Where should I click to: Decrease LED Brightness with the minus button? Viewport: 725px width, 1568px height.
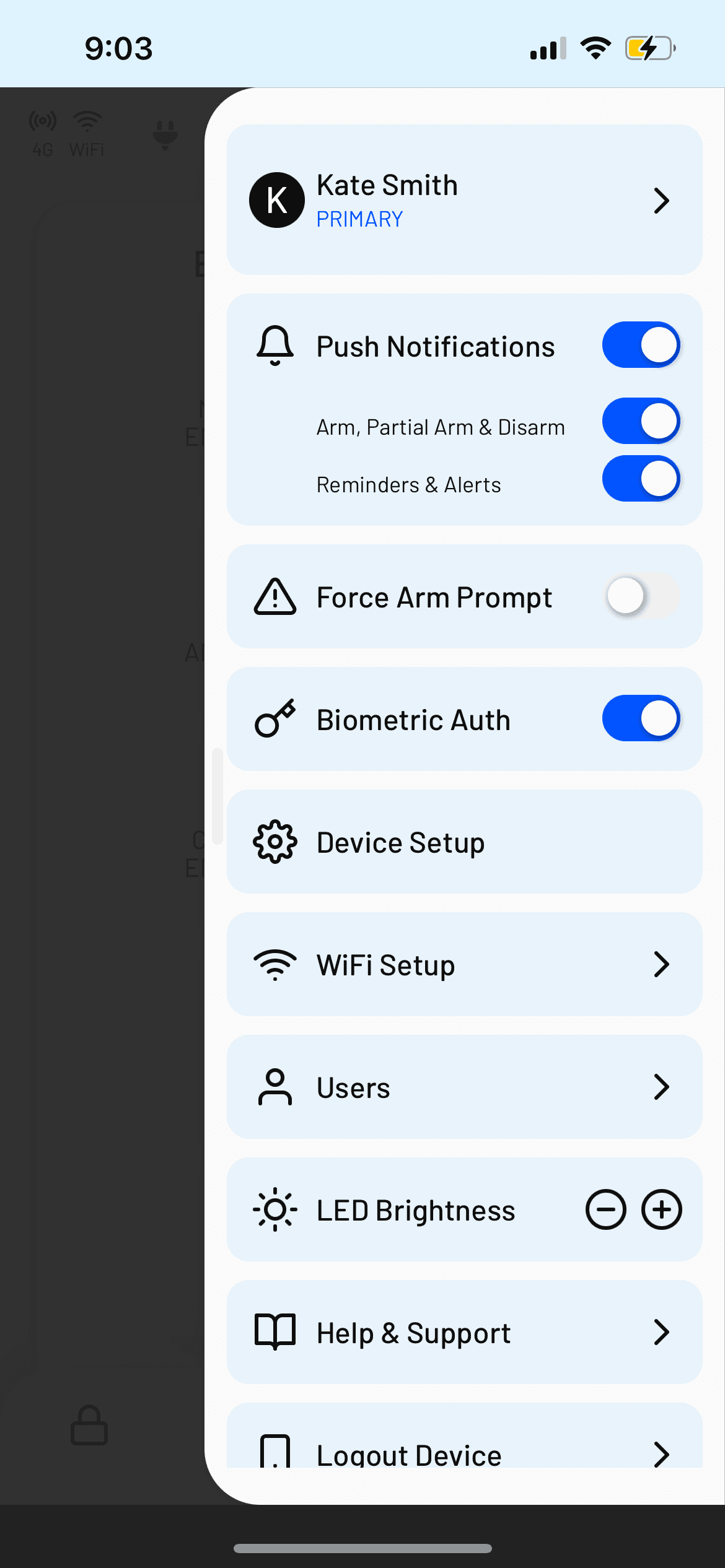(x=605, y=1209)
